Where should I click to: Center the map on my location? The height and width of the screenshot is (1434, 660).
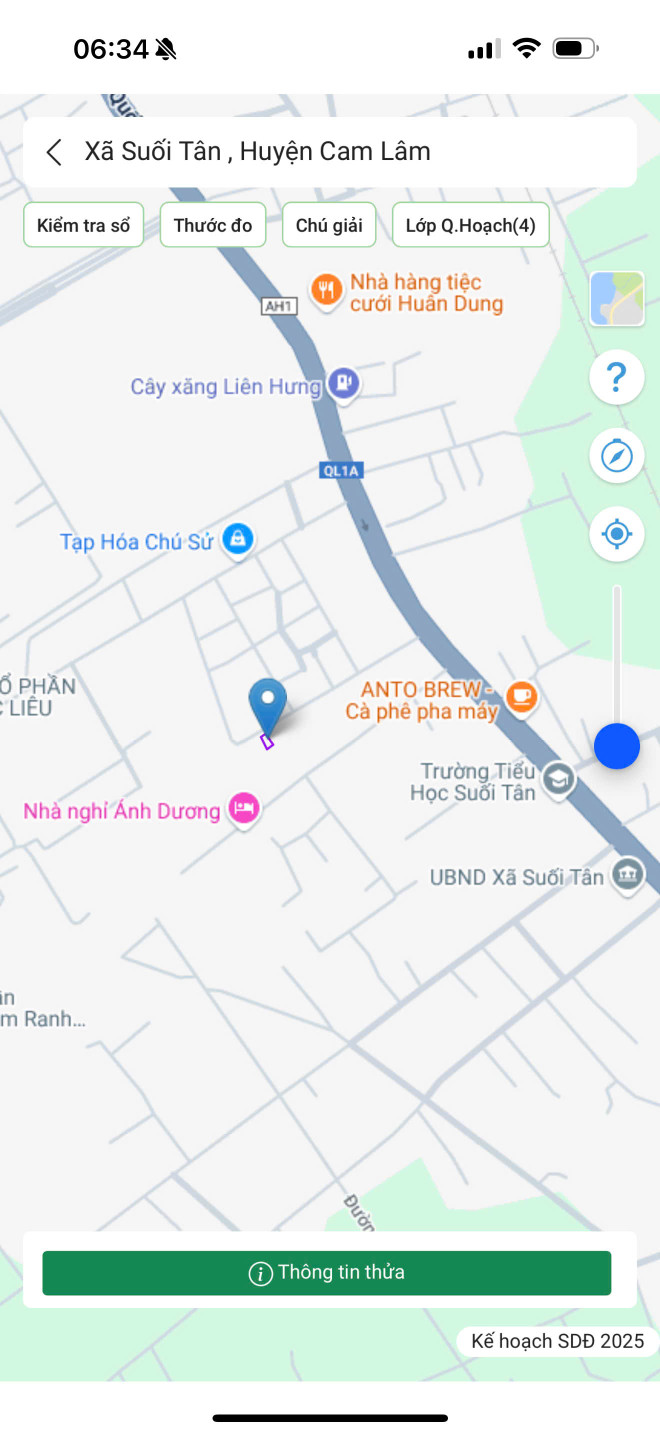click(617, 534)
